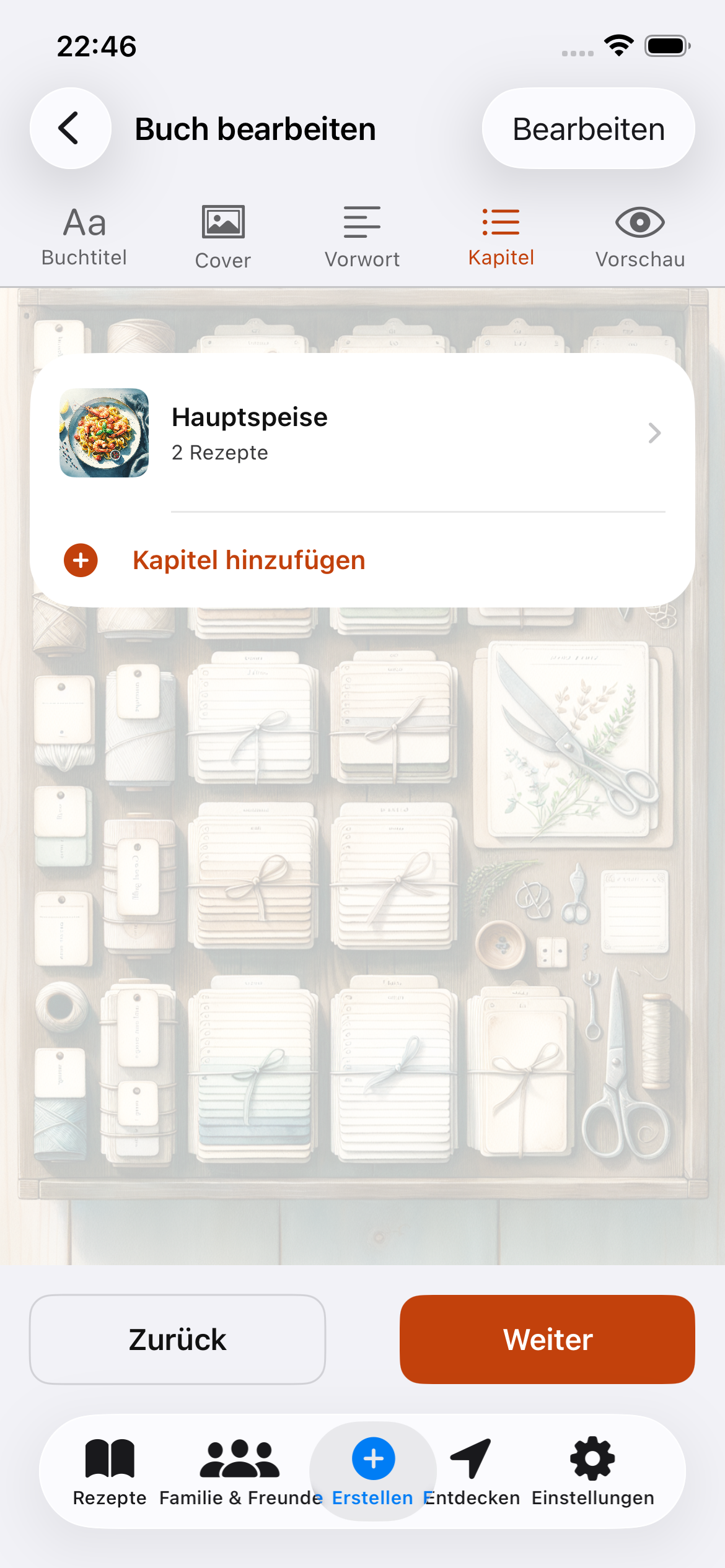Select the Erstellen tab
Image resolution: width=725 pixels, height=1568 pixels.
pos(373,1471)
